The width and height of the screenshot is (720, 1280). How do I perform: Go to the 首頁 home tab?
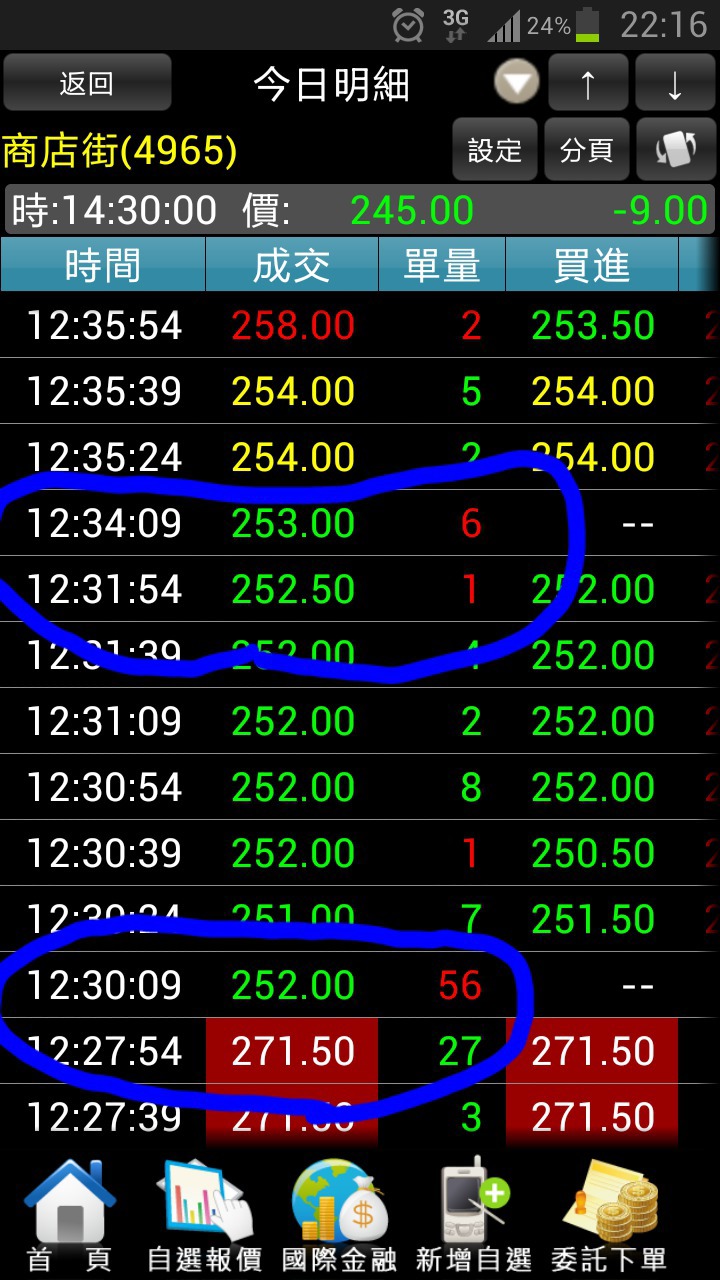coord(69,1216)
